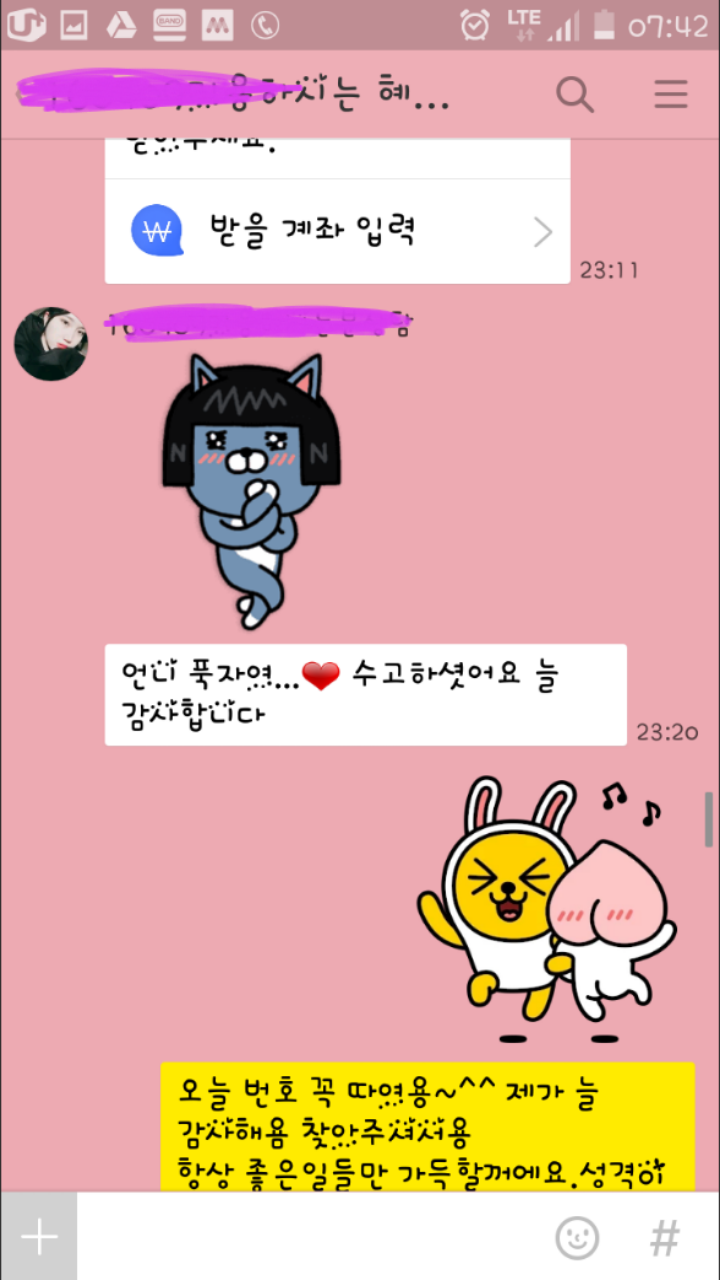This screenshot has height=1280, width=720.
Task: View the sender's profile picture
Action: (x=50, y=344)
